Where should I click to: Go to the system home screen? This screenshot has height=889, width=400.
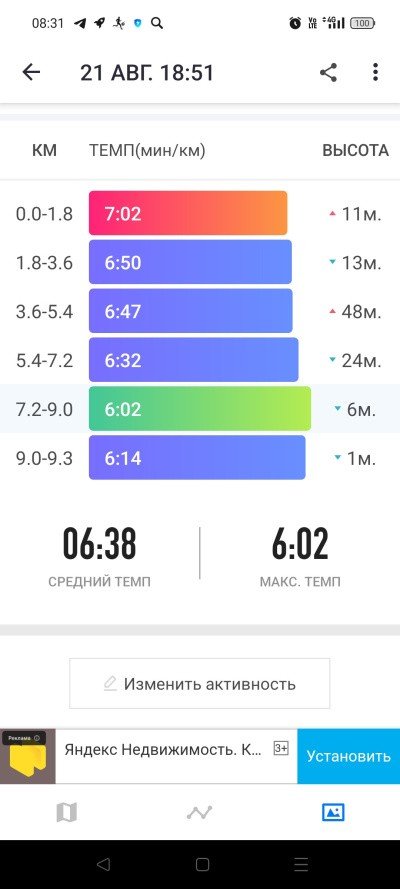(x=202, y=865)
